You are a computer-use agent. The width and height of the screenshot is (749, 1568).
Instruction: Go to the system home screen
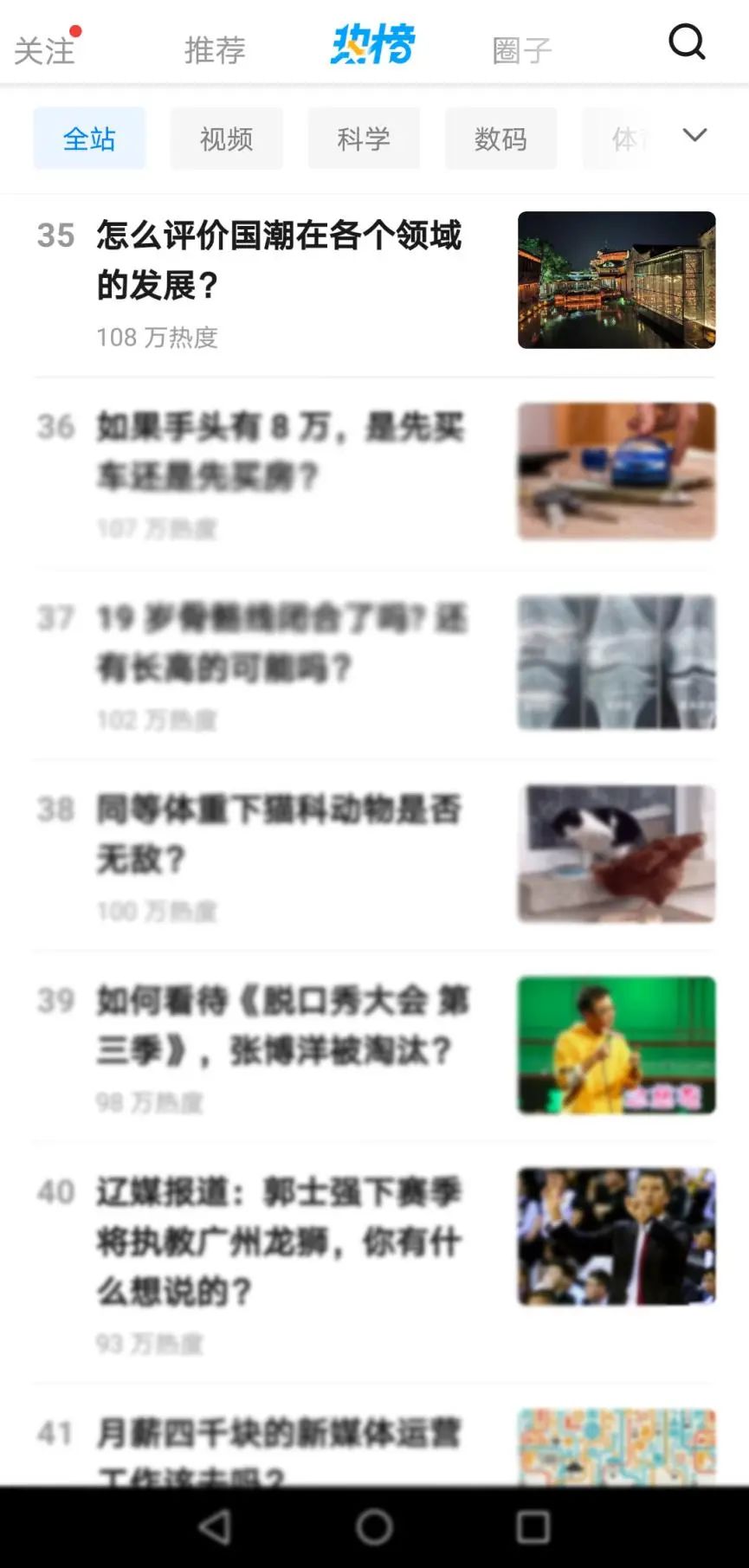374,1526
